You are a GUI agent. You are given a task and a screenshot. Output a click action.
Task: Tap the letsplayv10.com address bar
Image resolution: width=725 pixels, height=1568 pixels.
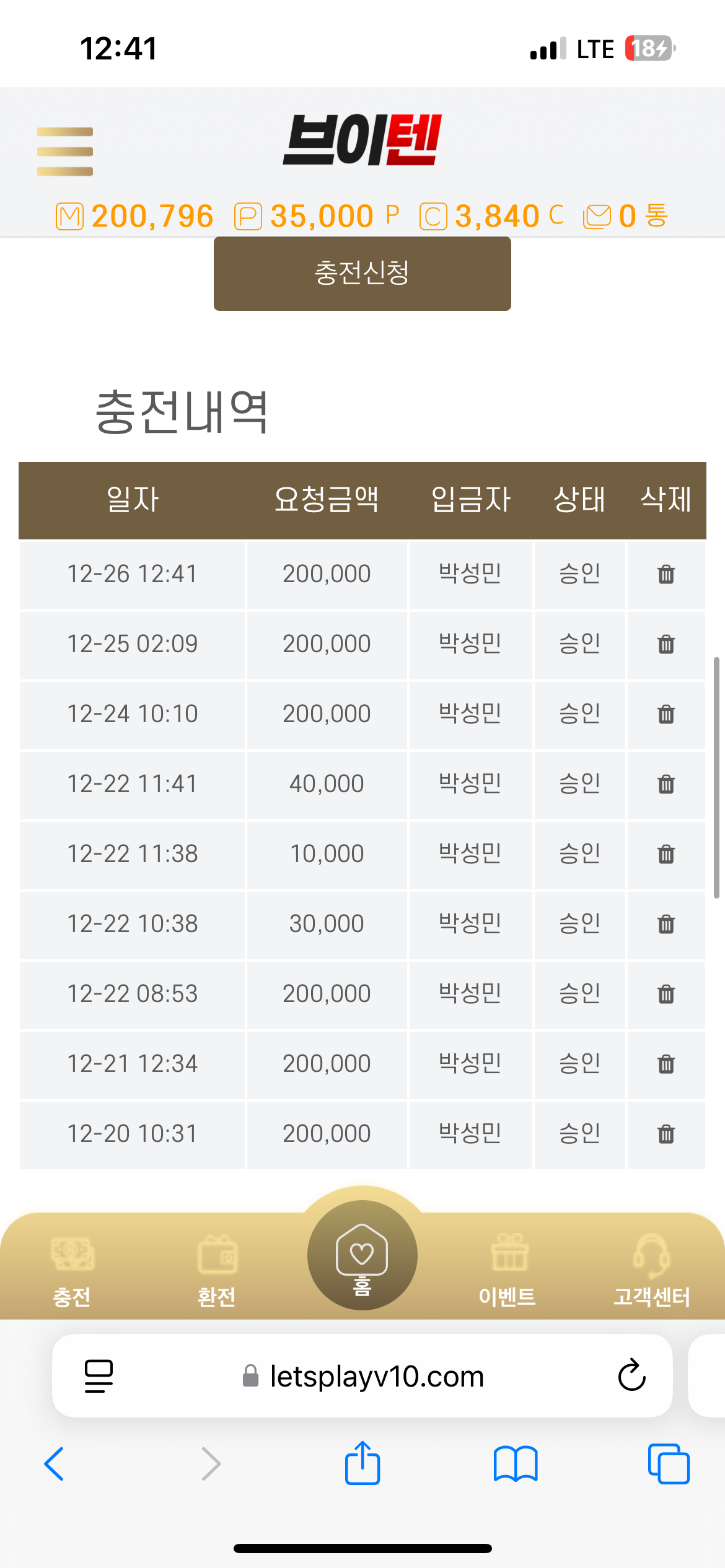coord(362,1376)
